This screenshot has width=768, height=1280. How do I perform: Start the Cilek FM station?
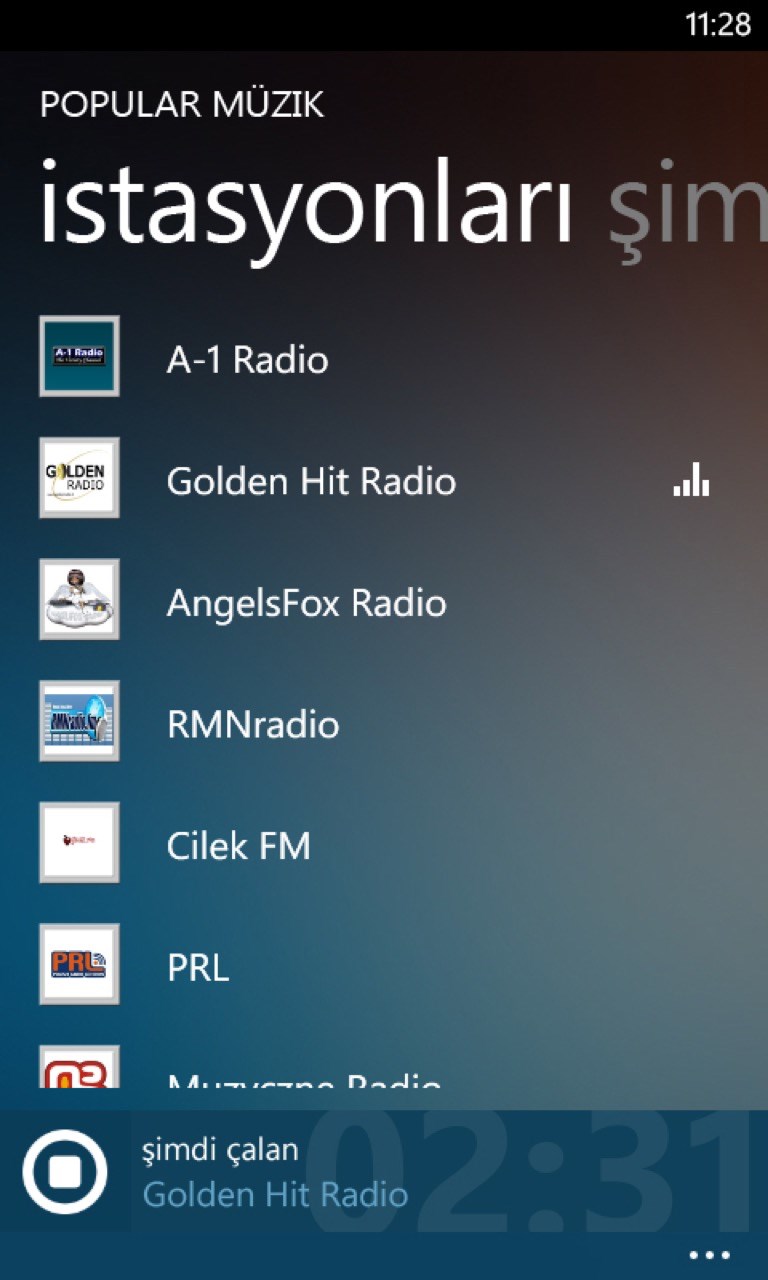coord(238,846)
